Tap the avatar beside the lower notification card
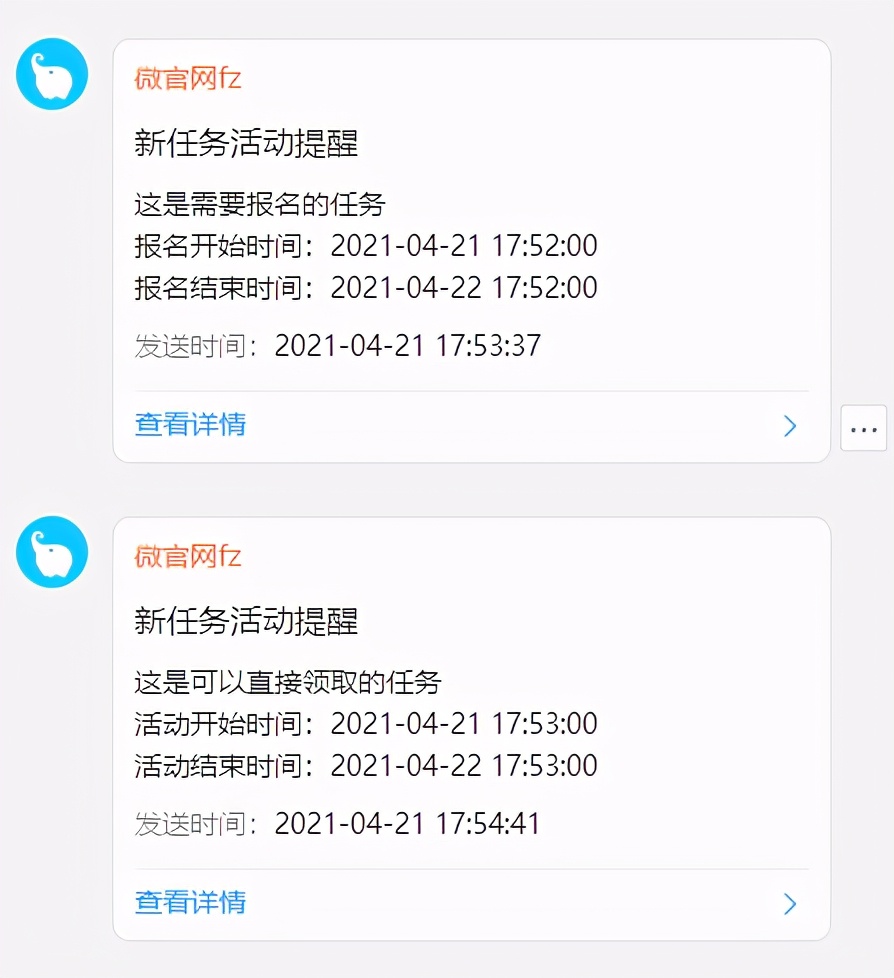Image resolution: width=894 pixels, height=978 pixels. [51, 552]
